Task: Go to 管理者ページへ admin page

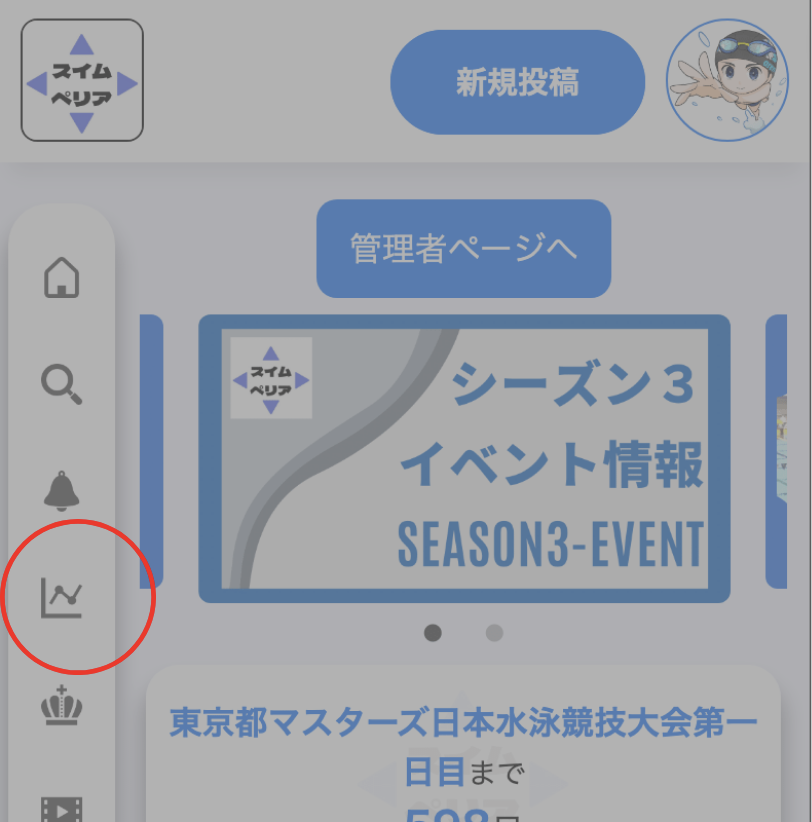Action: point(463,248)
